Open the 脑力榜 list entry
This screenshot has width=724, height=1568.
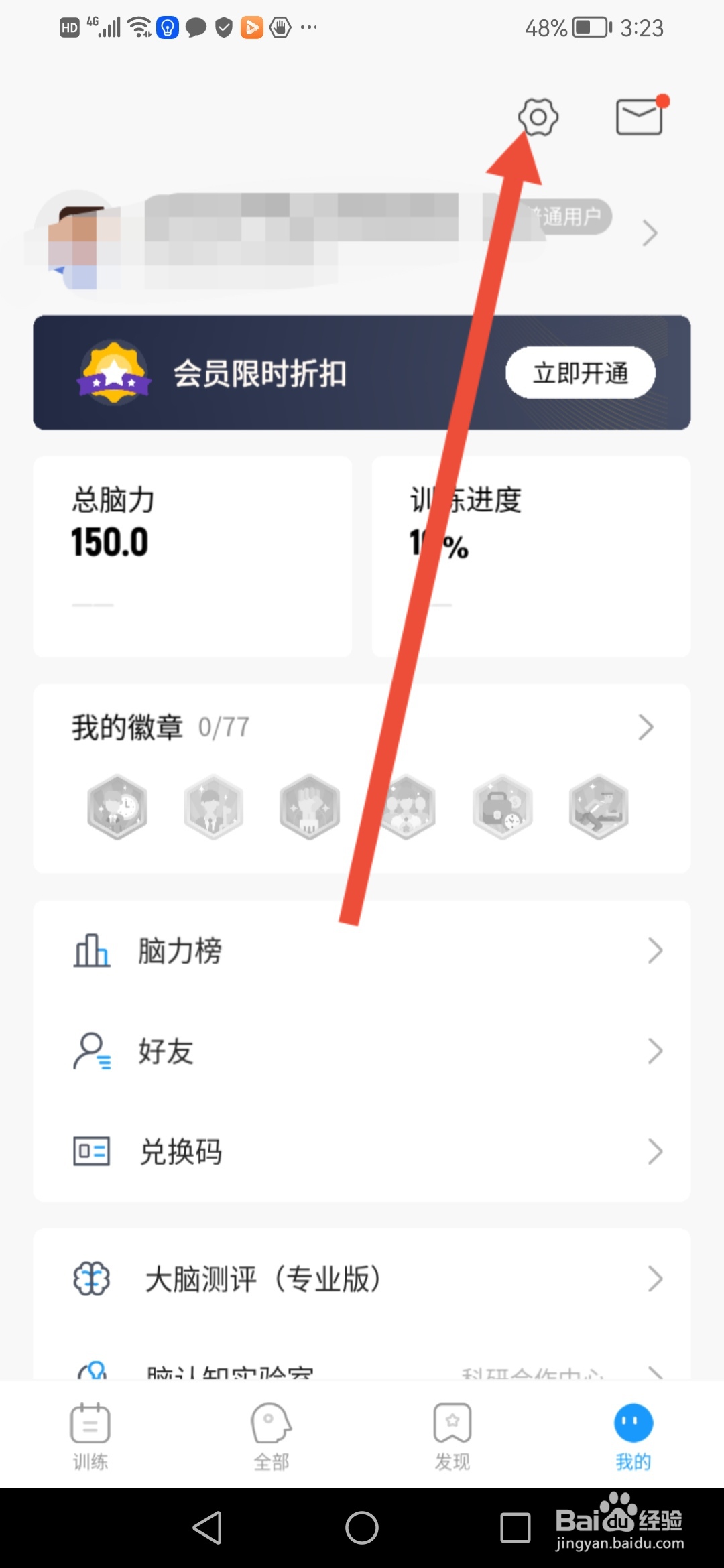pos(180,950)
